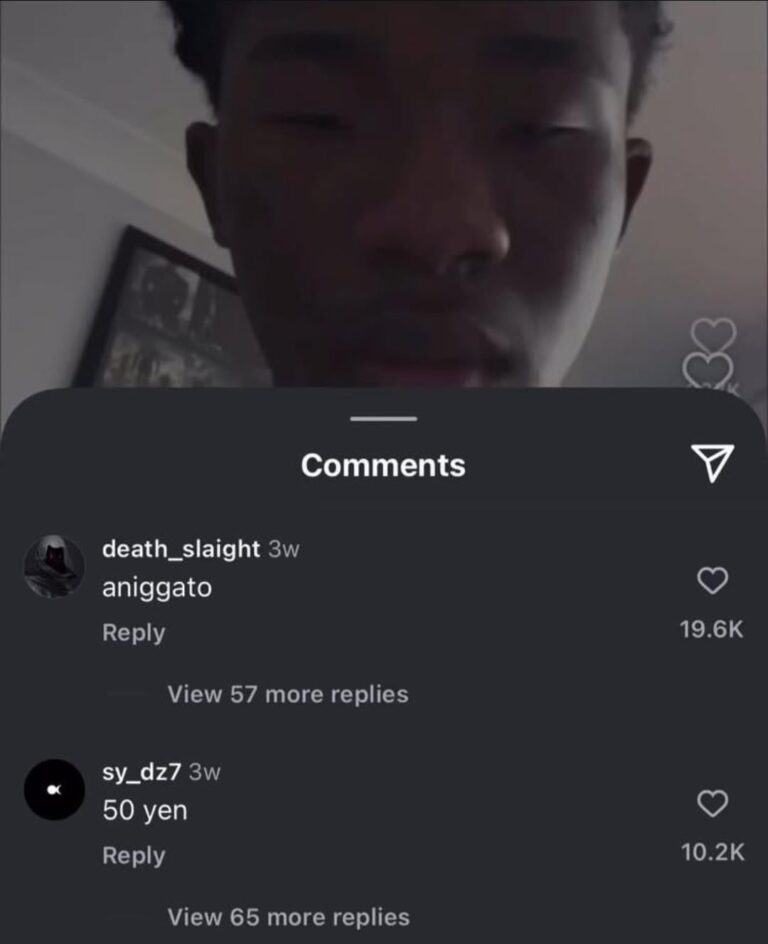Tap the paper plane share icon
Image resolution: width=768 pixels, height=944 pixels.
click(x=712, y=463)
